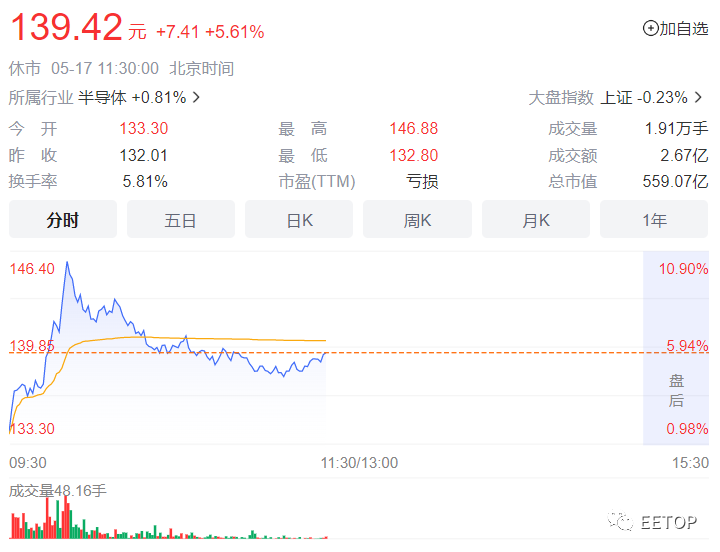Image resolution: width=720 pixels, height=552 pixels.
Task: Switch to the 五日 chart tab
Action: [180, 220]
